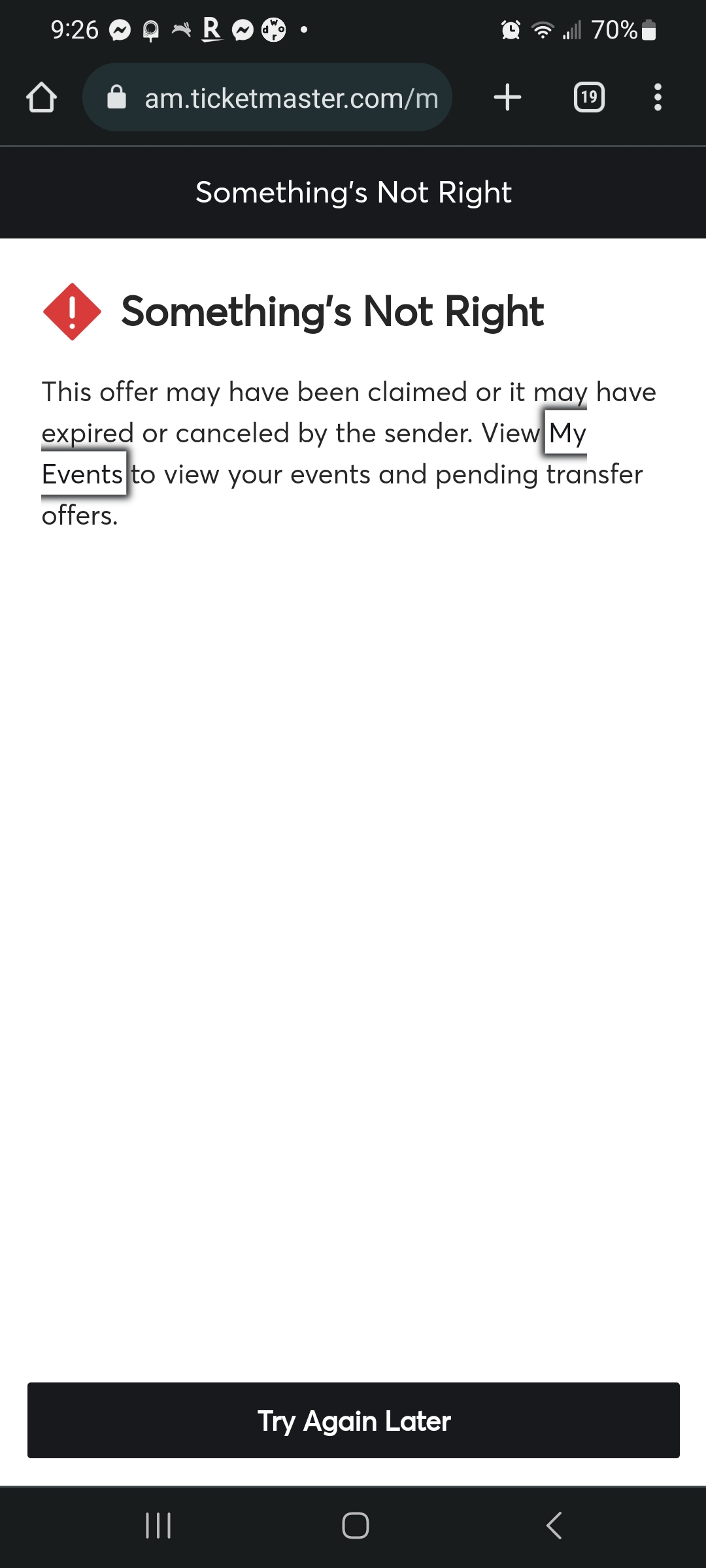This screenshot has height=1568, width=706.
Task: Open the tab switcher showing 19 tabs
Action: coord(588,97)
